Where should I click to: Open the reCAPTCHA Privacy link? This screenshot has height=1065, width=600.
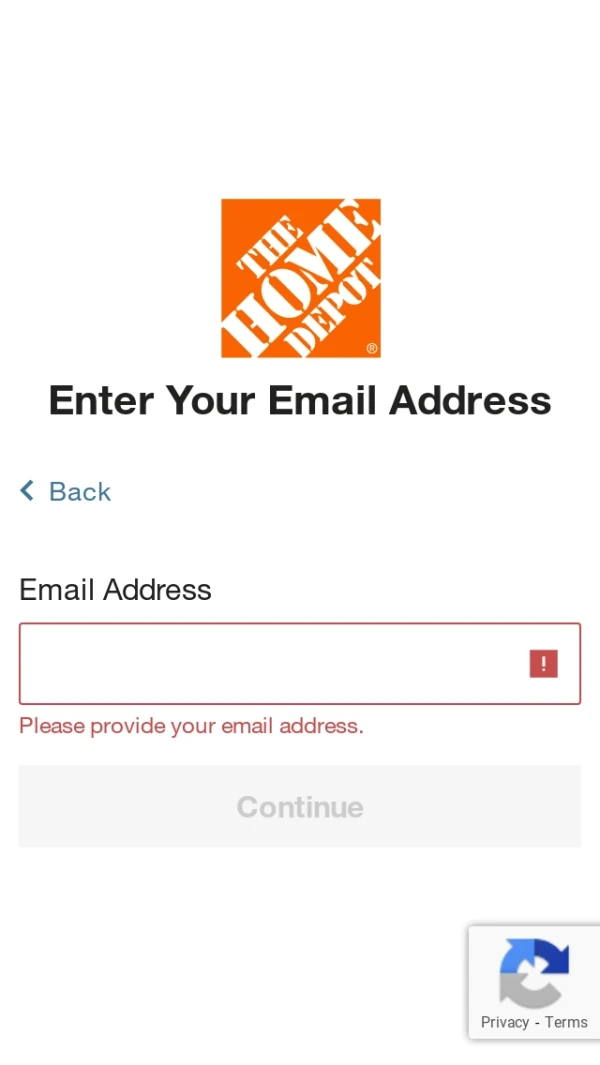click(504, 1022)
